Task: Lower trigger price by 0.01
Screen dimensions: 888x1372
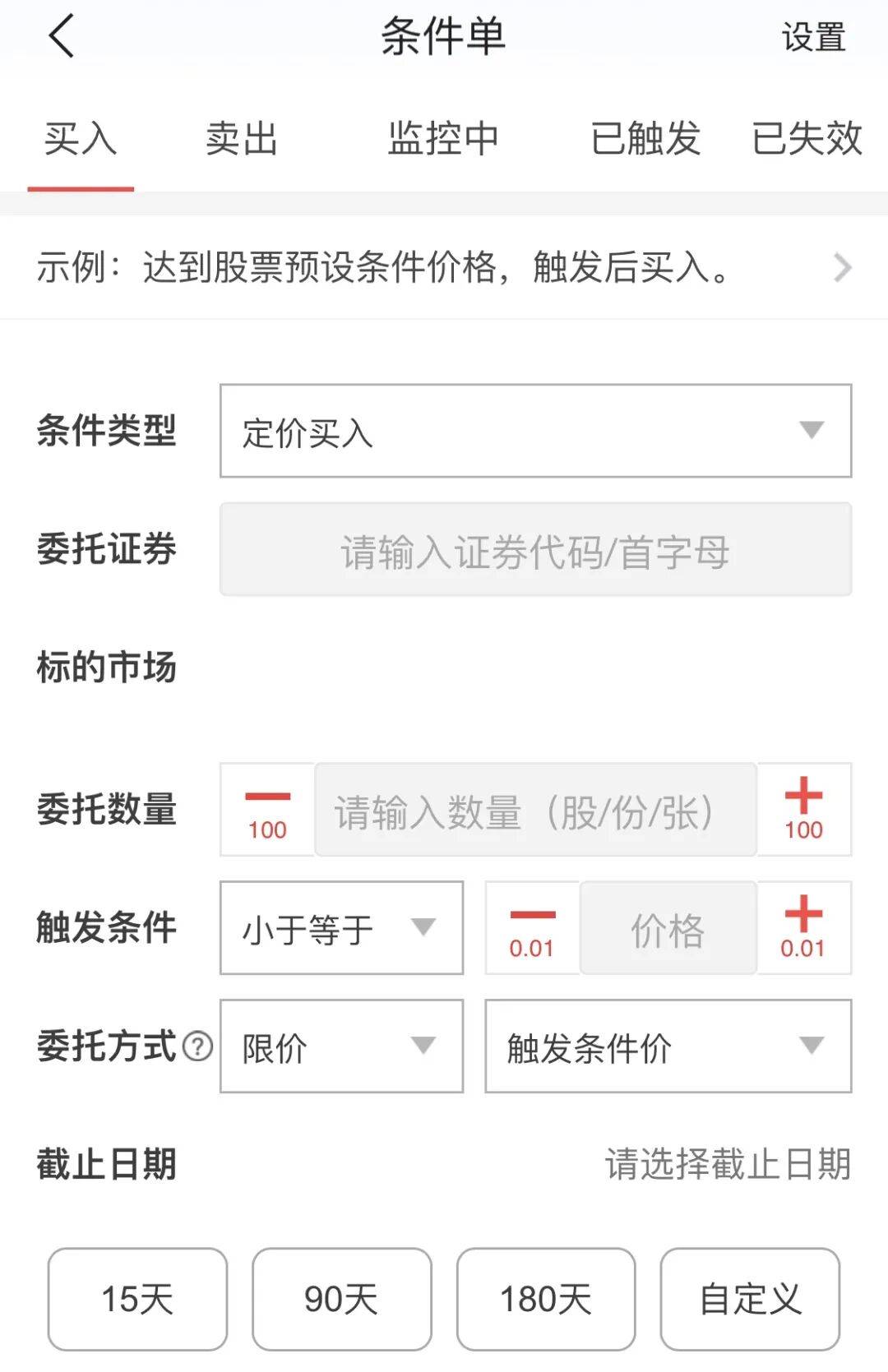Action: [532, 928]
